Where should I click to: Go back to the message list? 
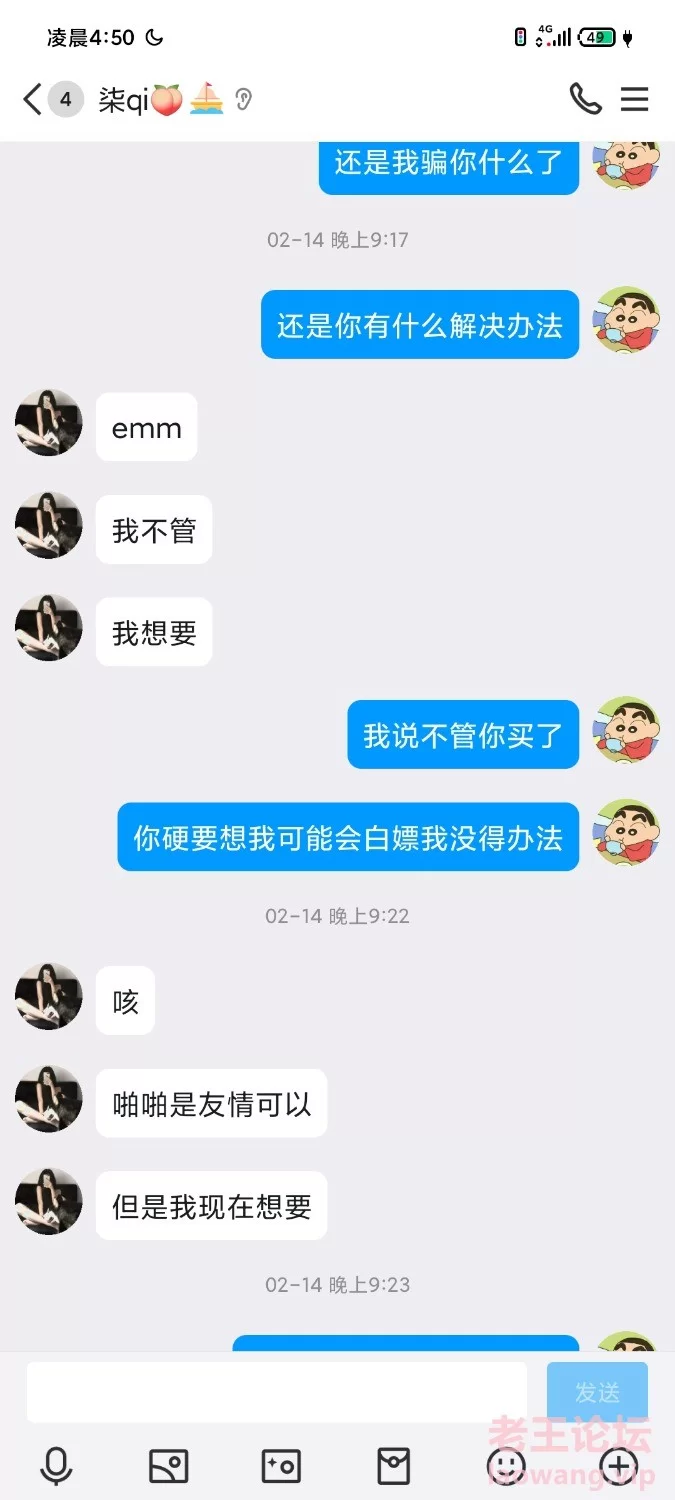[x=32, y=99]
